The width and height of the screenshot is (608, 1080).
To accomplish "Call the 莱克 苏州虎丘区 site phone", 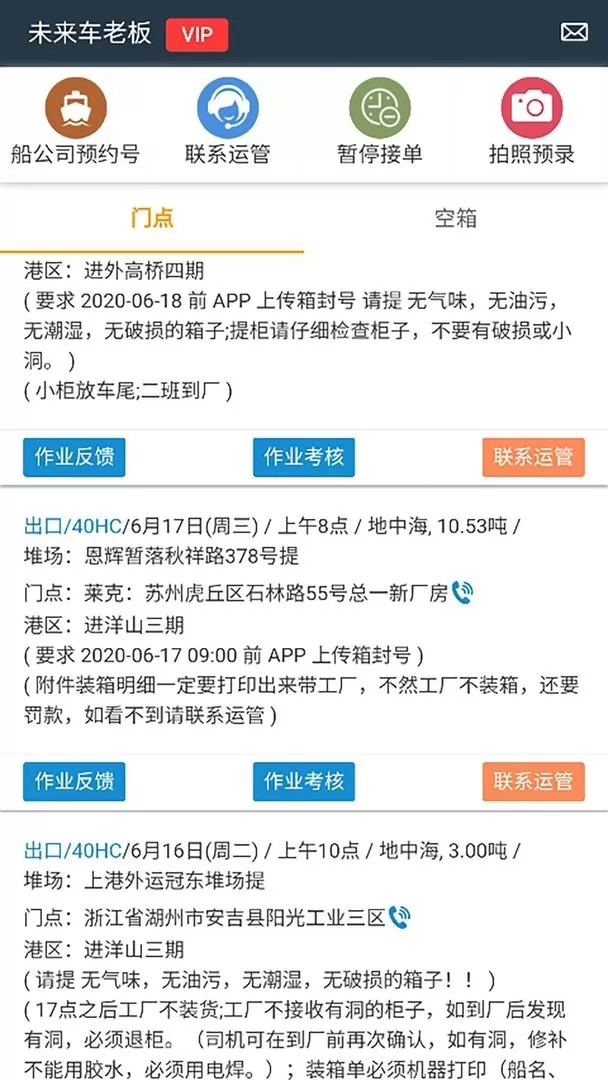I will (462, 592).
